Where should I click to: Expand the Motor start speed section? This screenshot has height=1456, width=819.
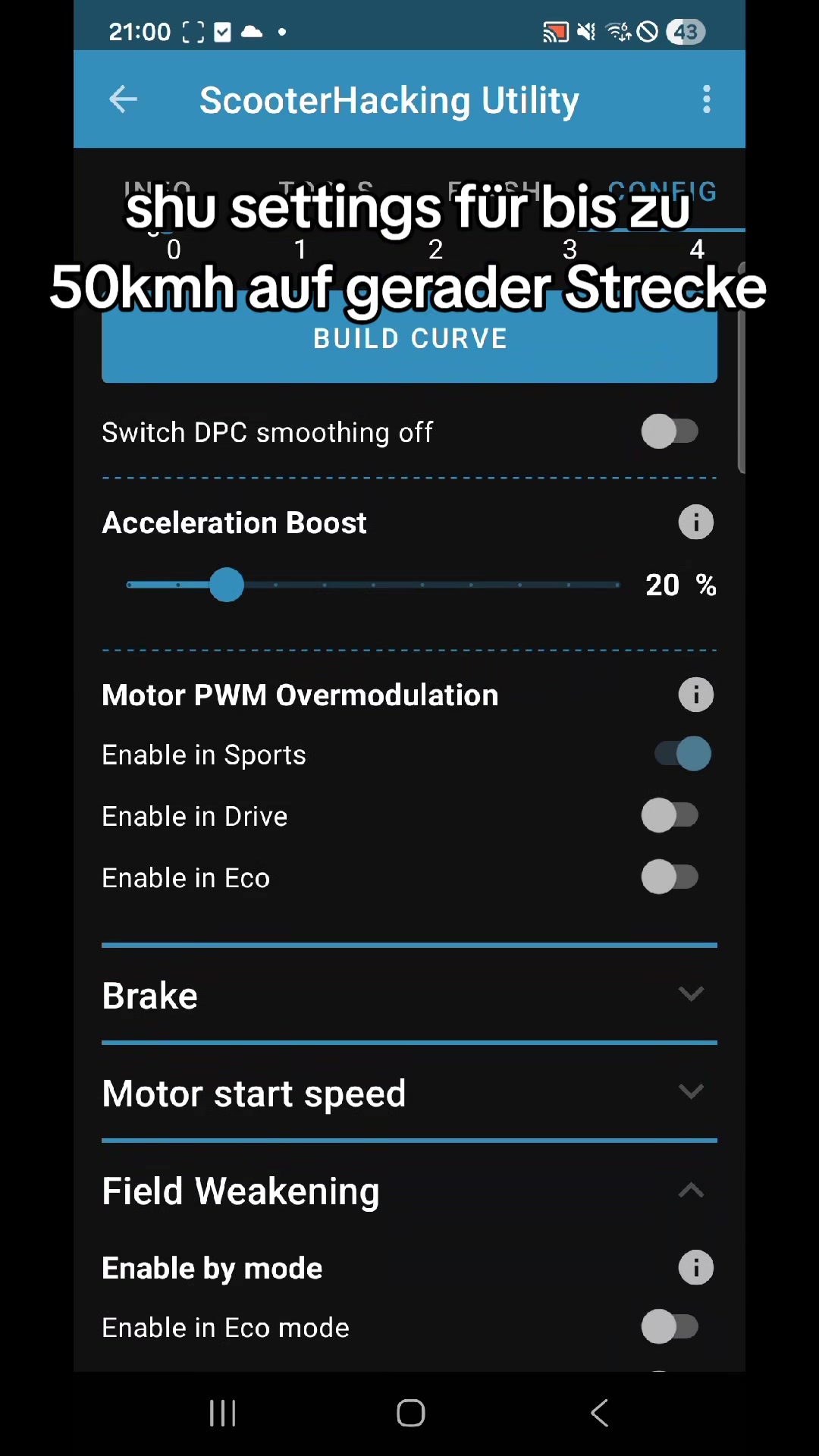tap(409, 1093)
